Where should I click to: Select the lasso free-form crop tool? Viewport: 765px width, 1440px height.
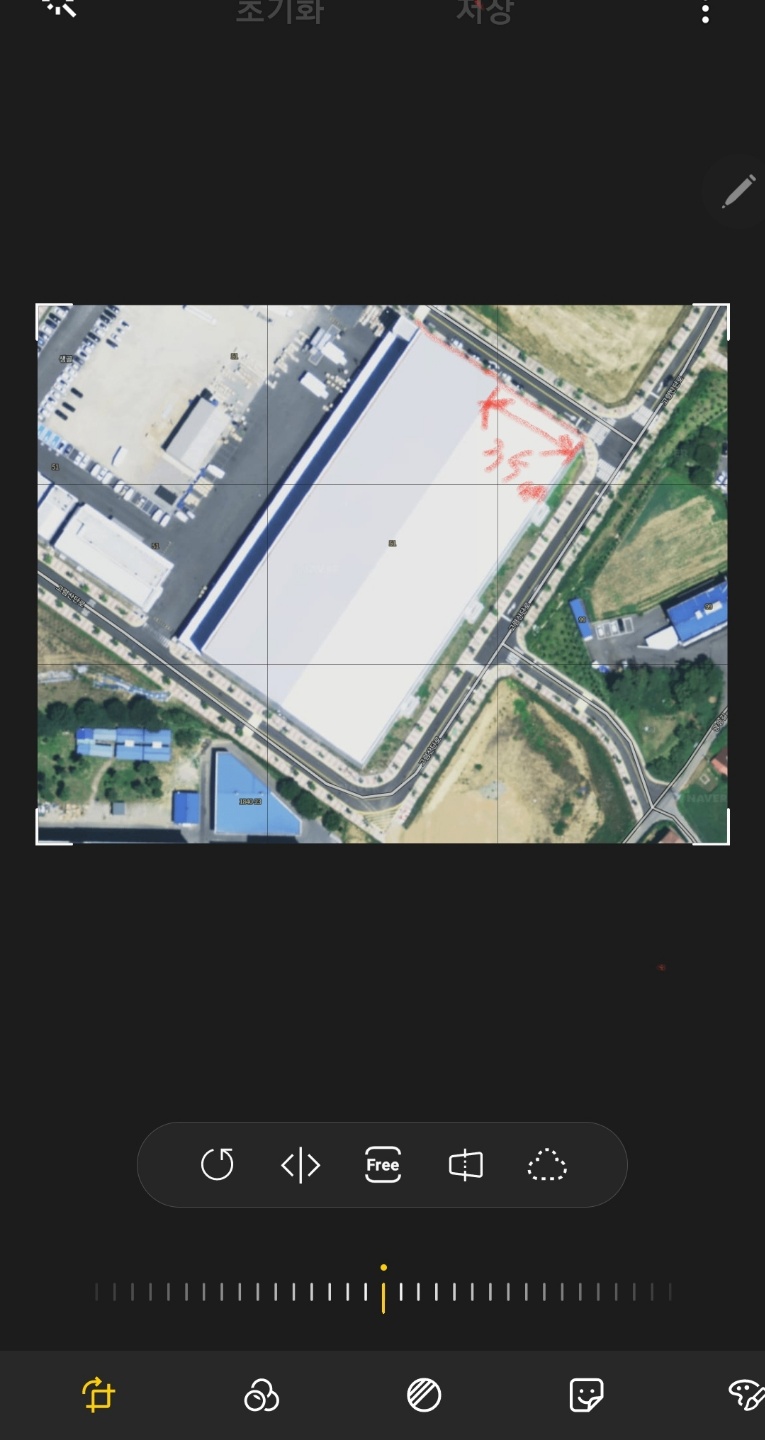tap(547, 1165)
